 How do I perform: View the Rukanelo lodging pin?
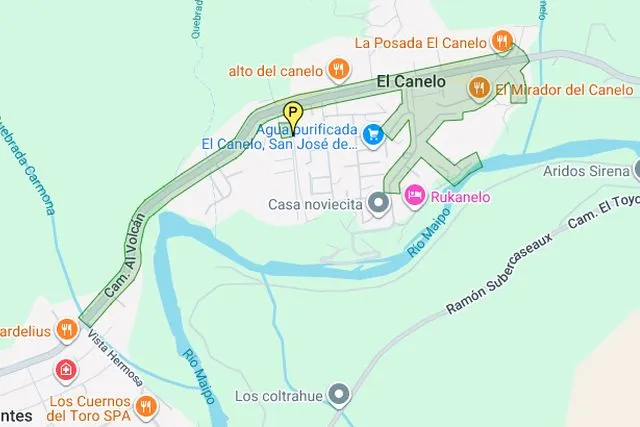(x=414, y=196)
